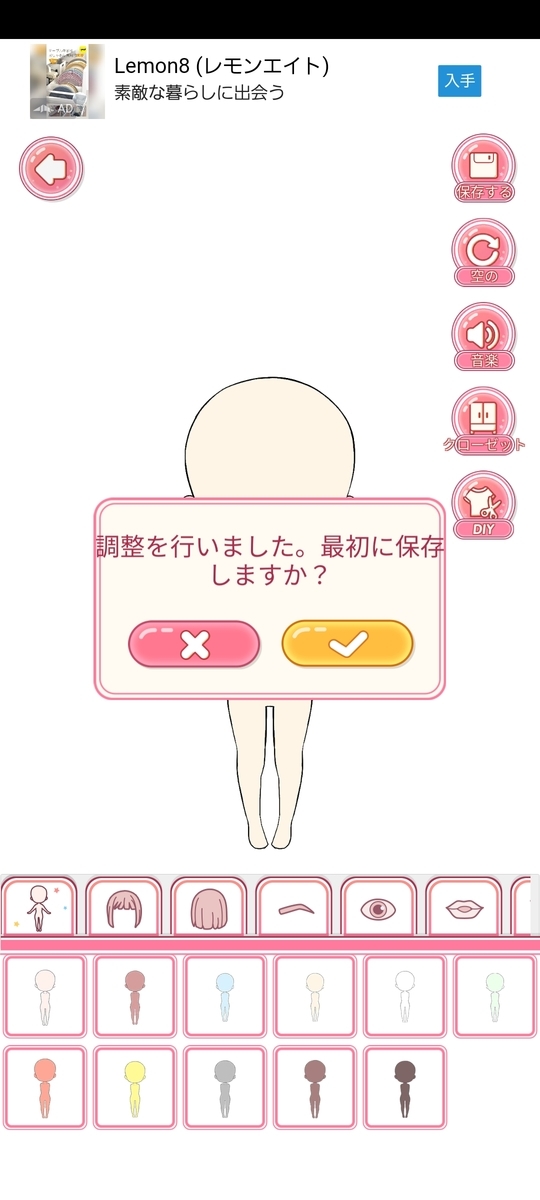The width and height of the screenshot is (540, 1200).
Task: Confirm saving with the yellow checkmark button
Action: click(348, 644)
